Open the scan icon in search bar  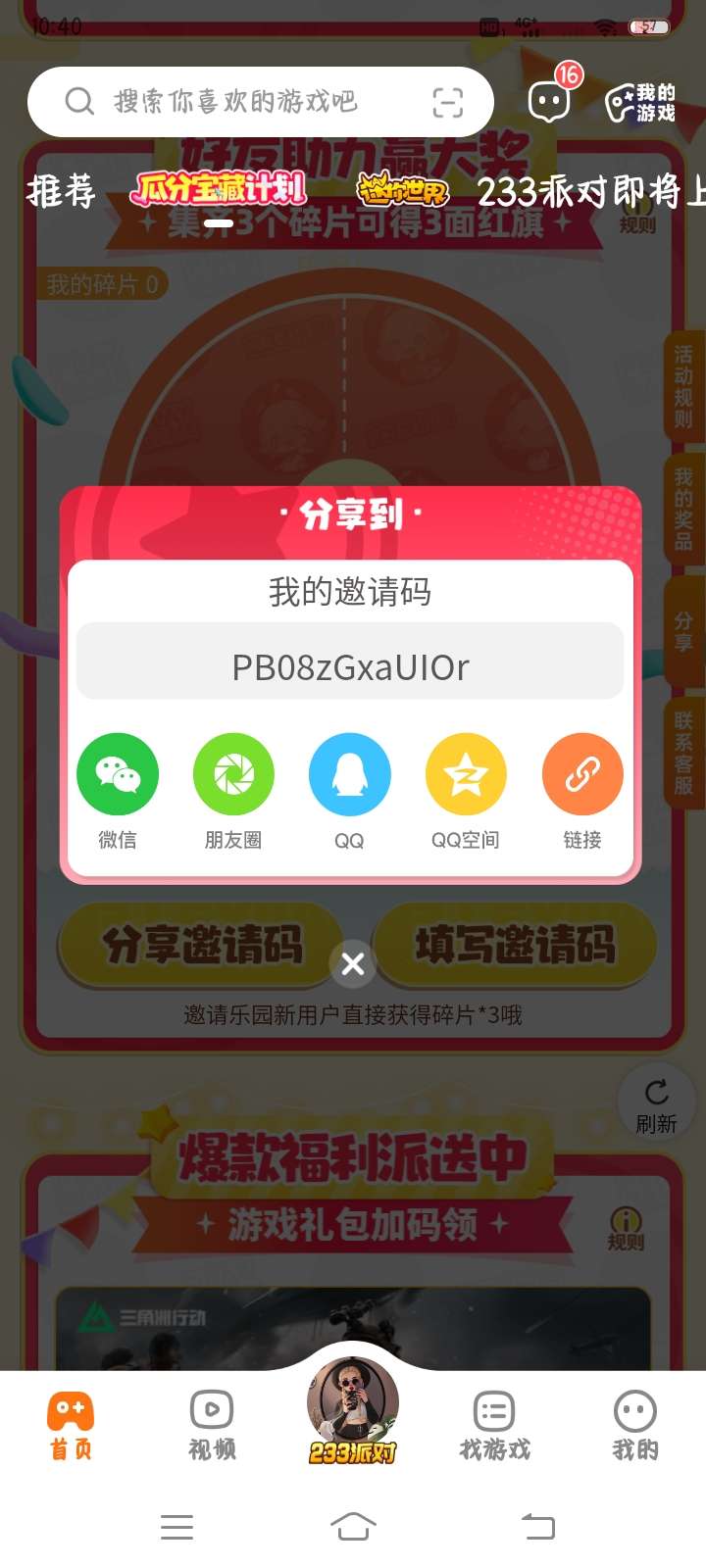448,102
